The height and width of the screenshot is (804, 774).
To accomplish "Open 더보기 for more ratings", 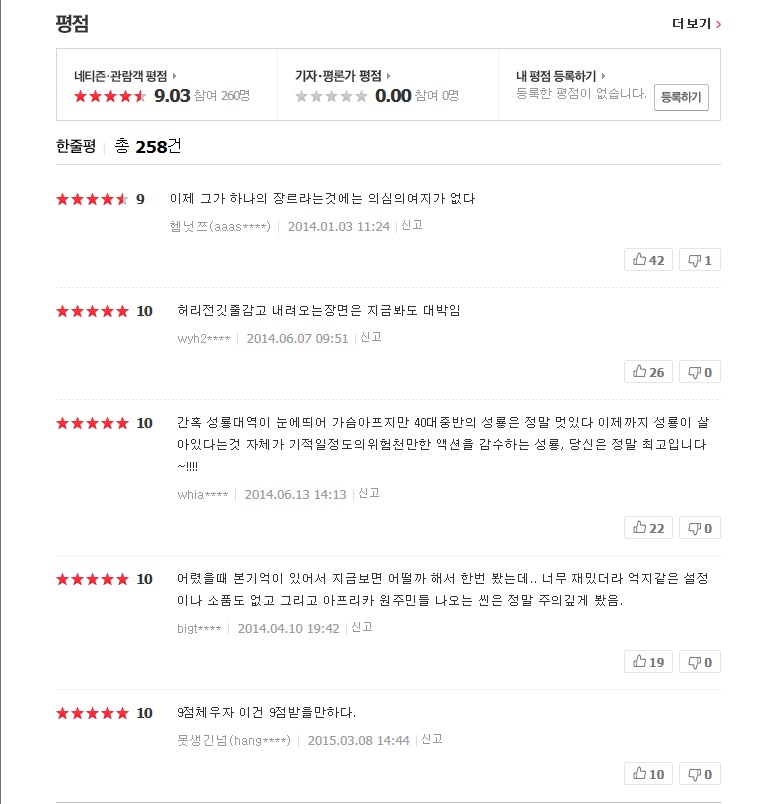I will point(696,24).
